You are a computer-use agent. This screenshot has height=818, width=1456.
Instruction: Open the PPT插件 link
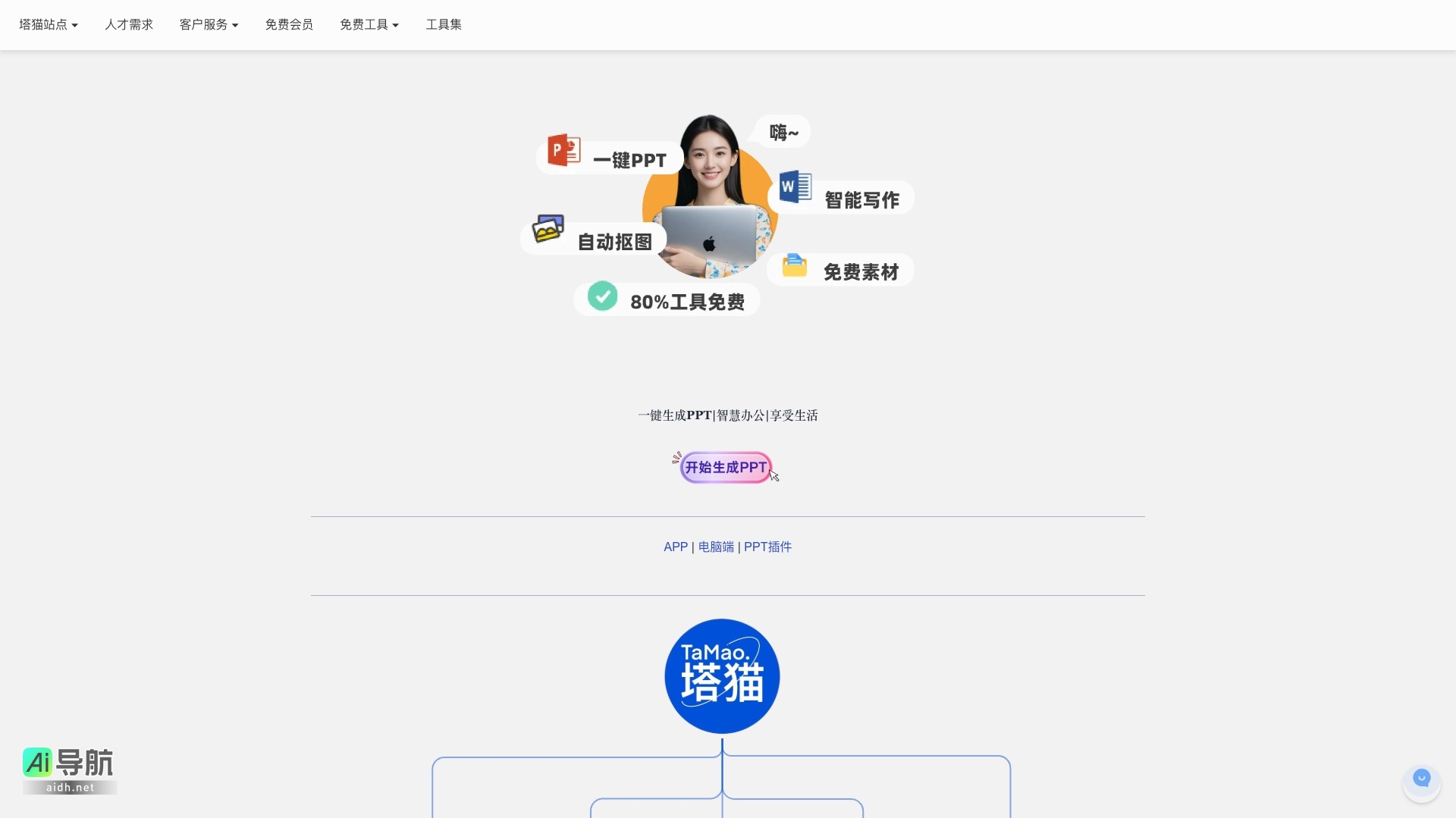click(767, 547)
